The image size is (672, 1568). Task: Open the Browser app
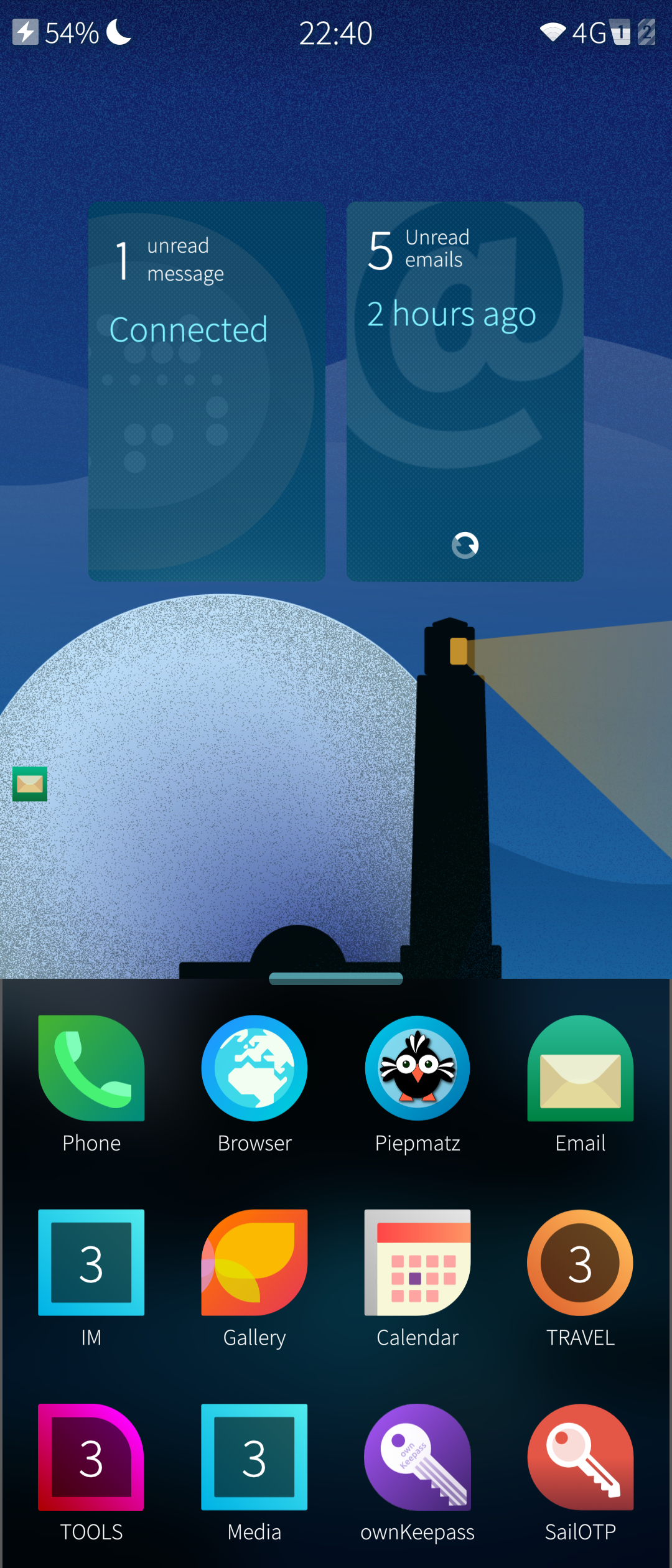point(254,1068)
